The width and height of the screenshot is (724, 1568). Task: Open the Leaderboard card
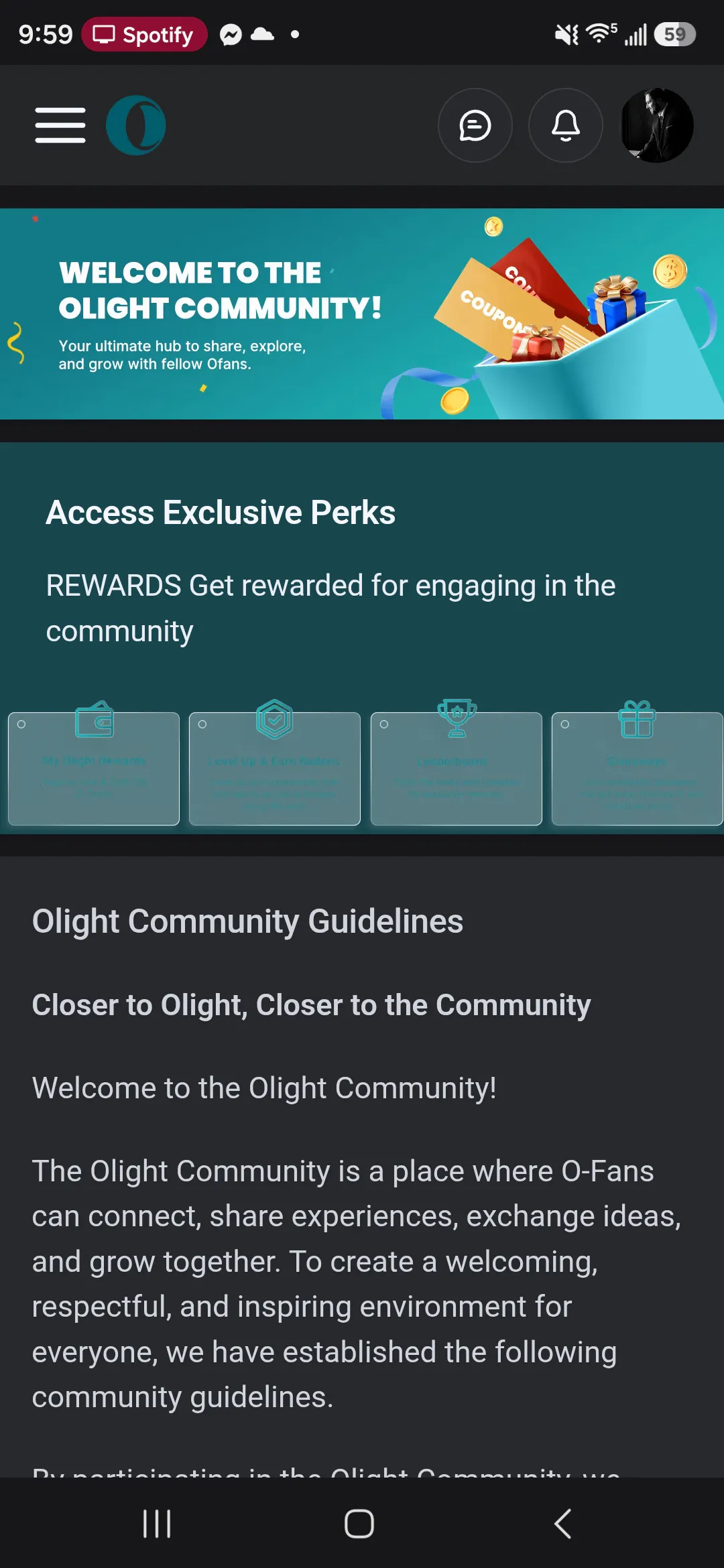pos(457,768)
